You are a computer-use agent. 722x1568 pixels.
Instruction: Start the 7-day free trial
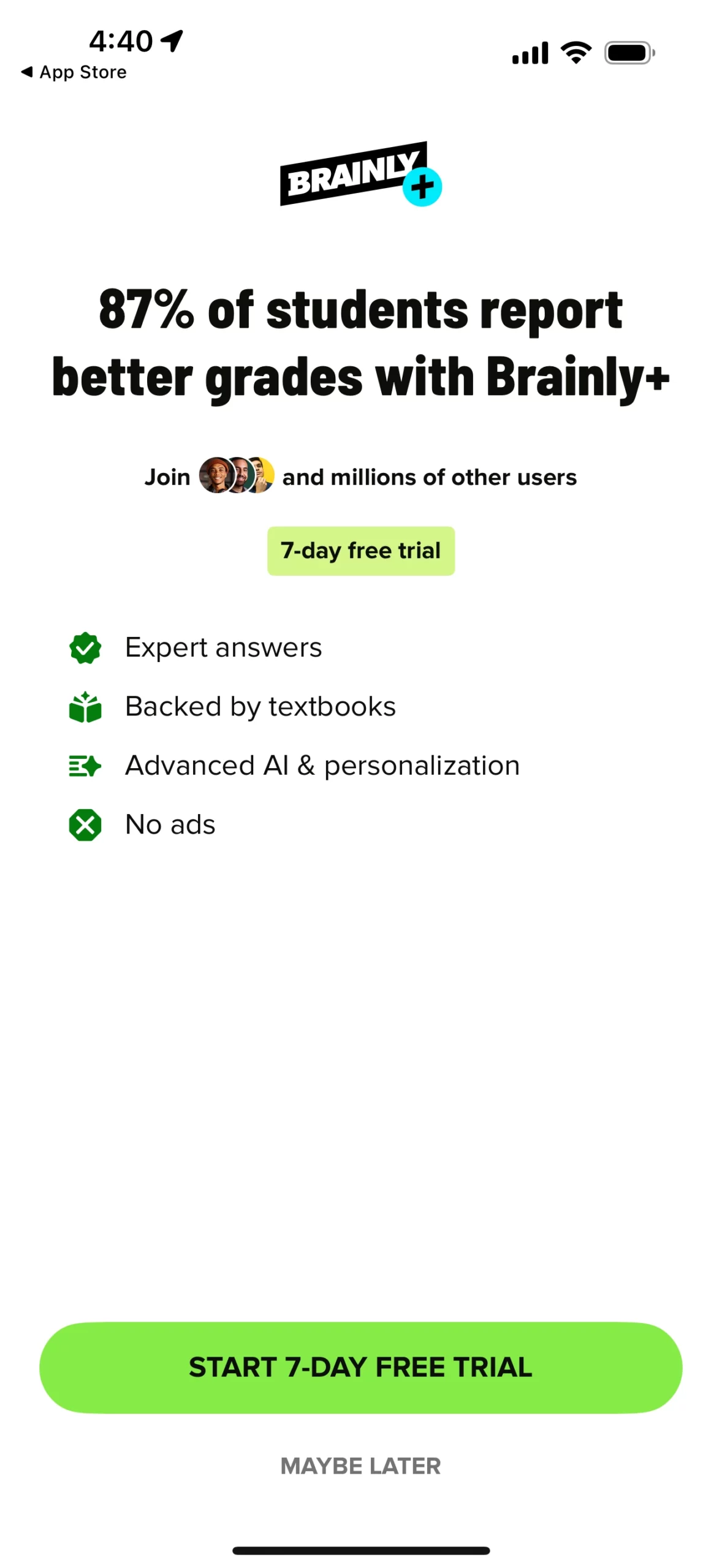pyautogui.click(x=360, y=1367)
